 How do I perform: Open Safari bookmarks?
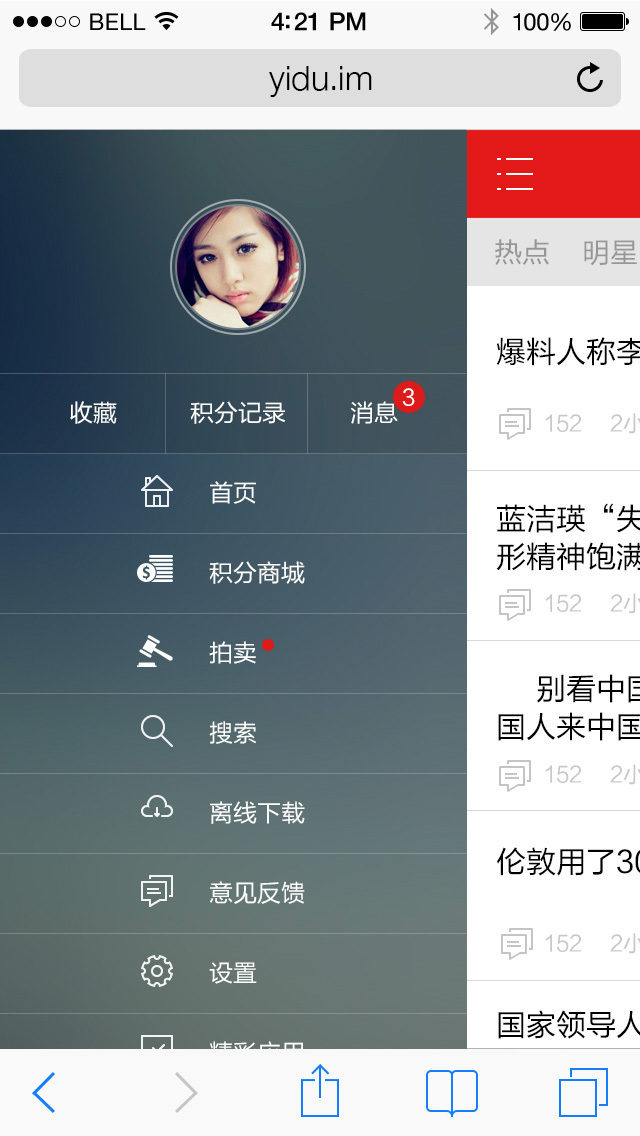pos(452,1092)
